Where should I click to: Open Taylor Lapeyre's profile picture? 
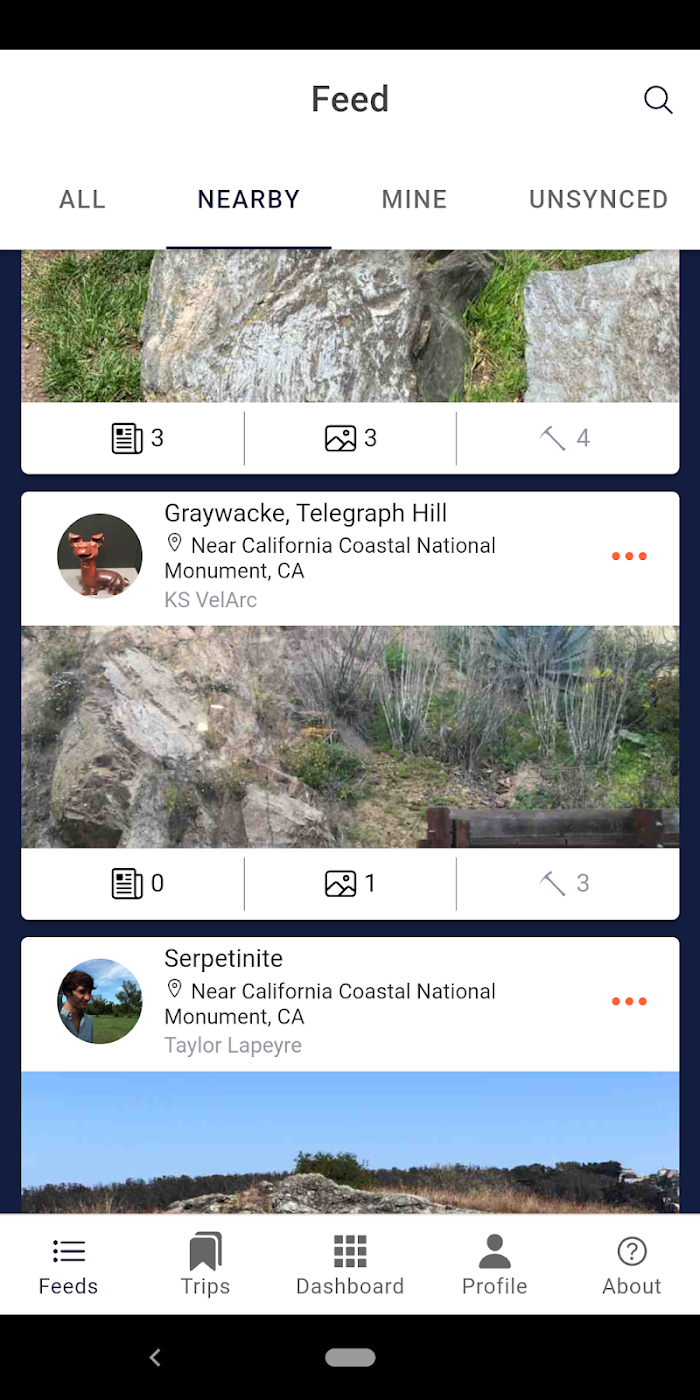pos(100,1002)
